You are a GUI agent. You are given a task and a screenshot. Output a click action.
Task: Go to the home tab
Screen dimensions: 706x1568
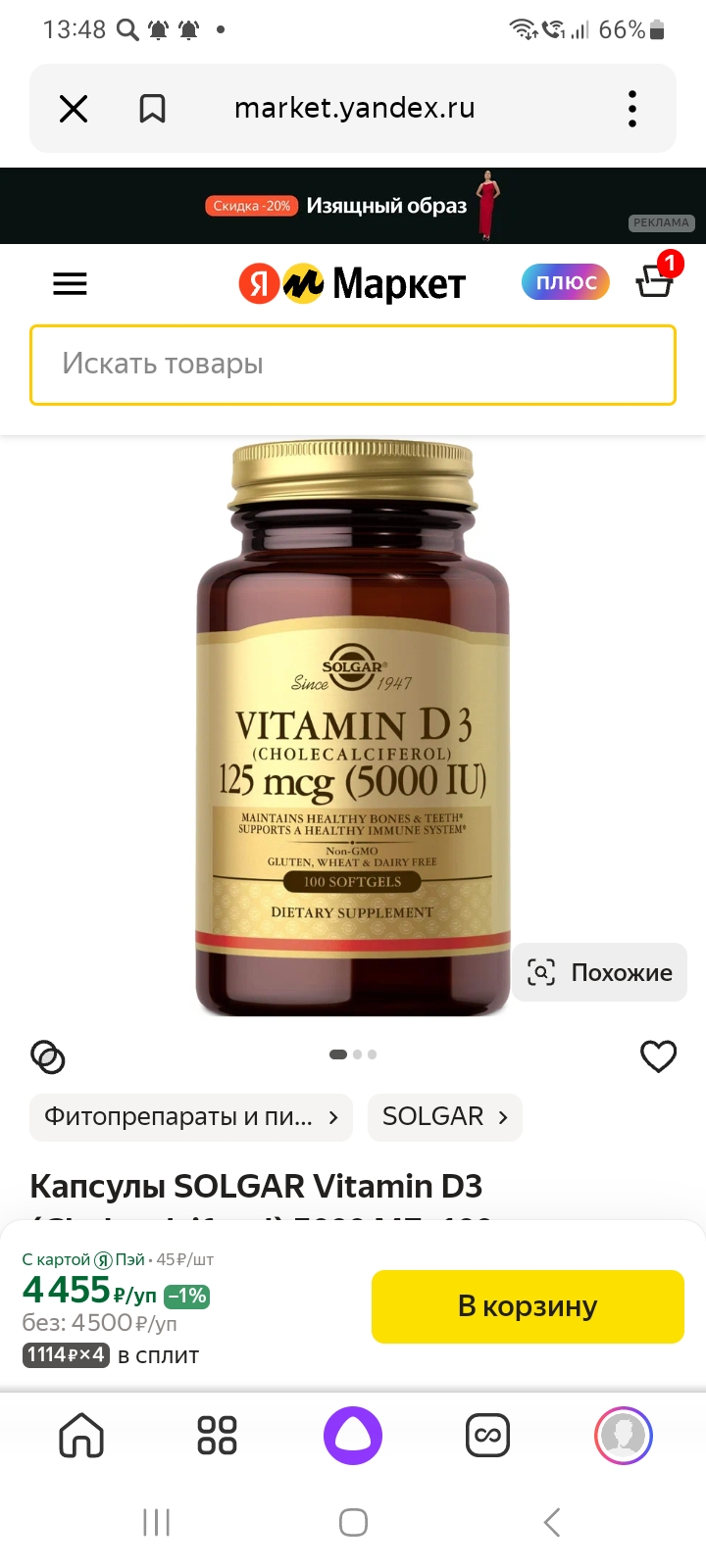(x=81, y=1436)
